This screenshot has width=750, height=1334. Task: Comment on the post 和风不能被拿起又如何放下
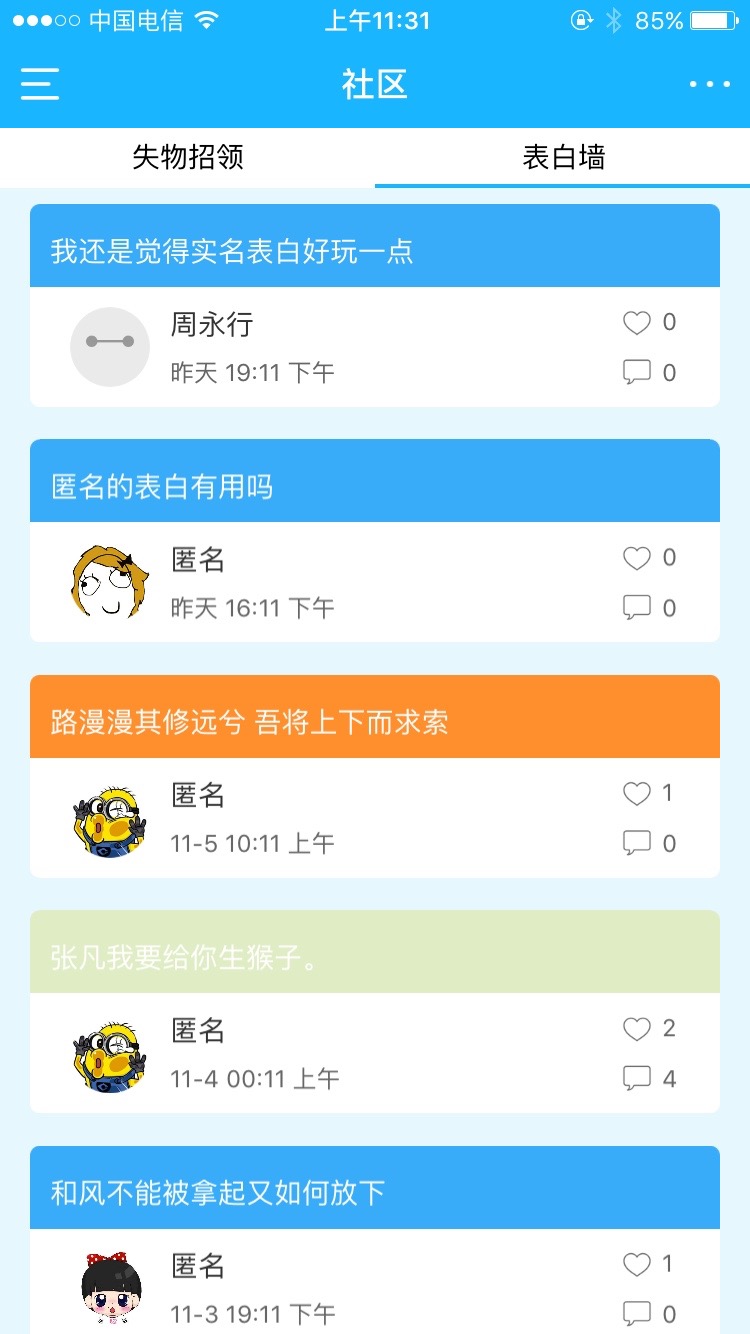coord(637,1313)
